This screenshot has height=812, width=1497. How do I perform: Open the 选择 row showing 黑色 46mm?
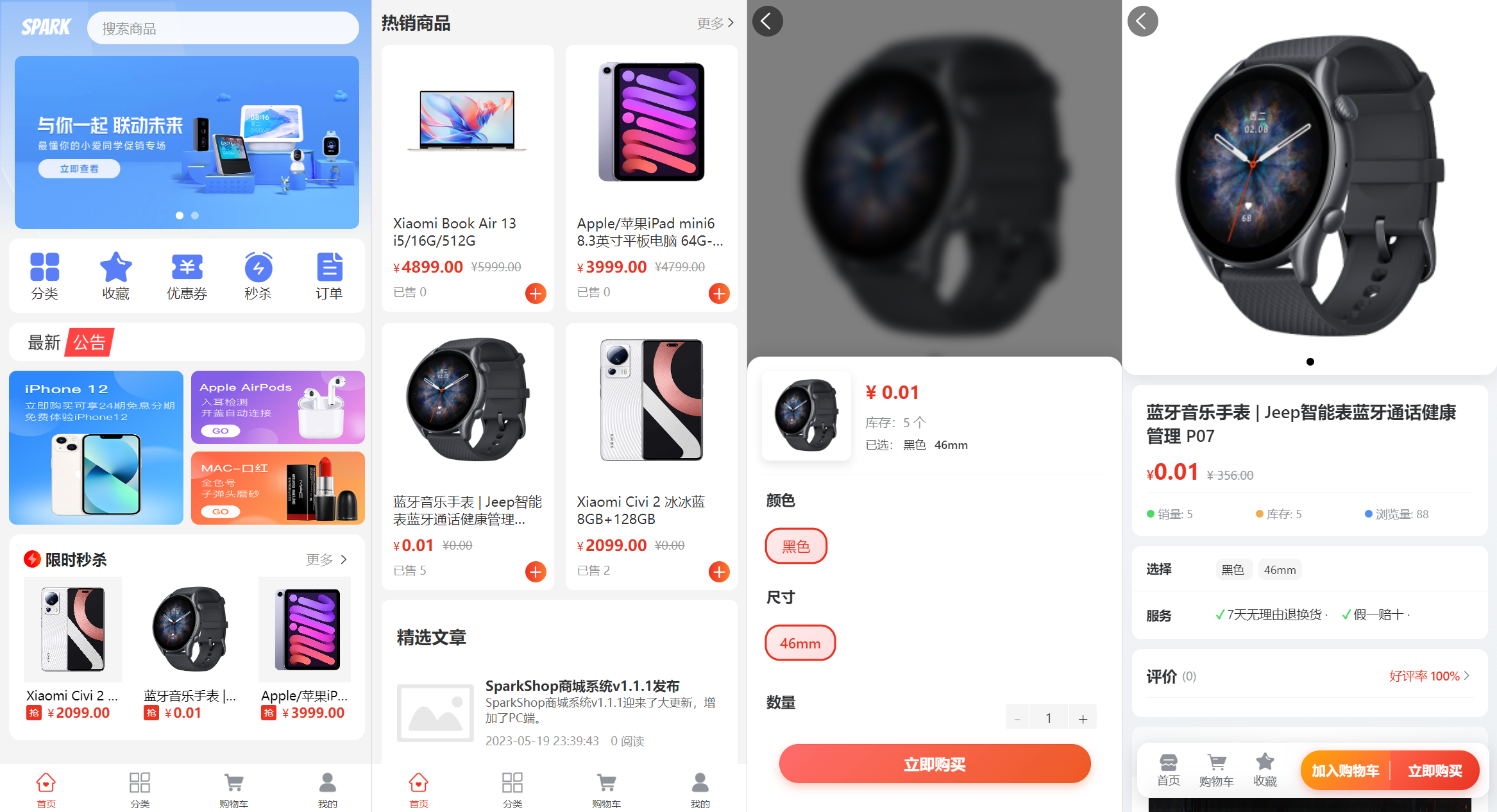pyautogui.click(x=1308, y=570)
